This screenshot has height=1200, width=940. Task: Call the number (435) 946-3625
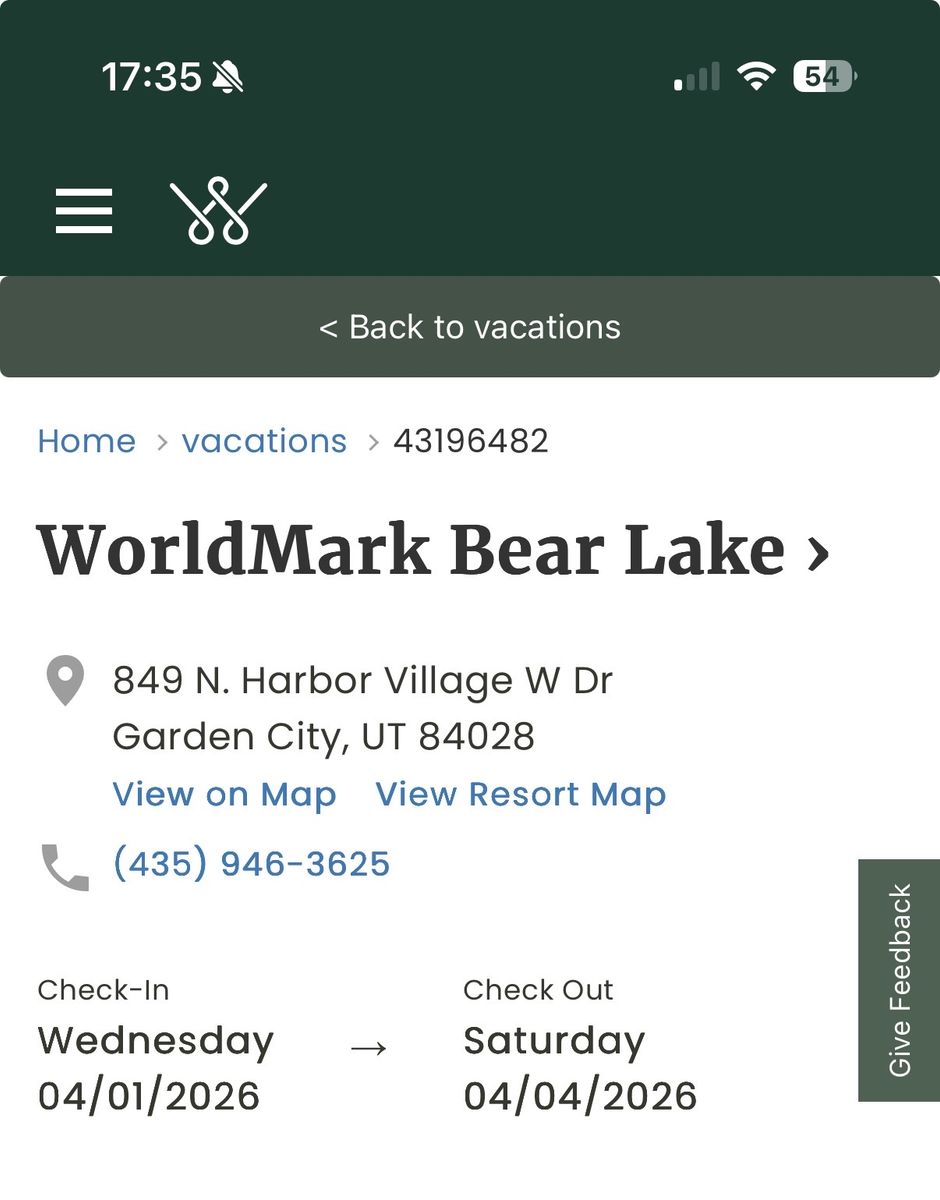pyautogui.click(x=252, y=862)
